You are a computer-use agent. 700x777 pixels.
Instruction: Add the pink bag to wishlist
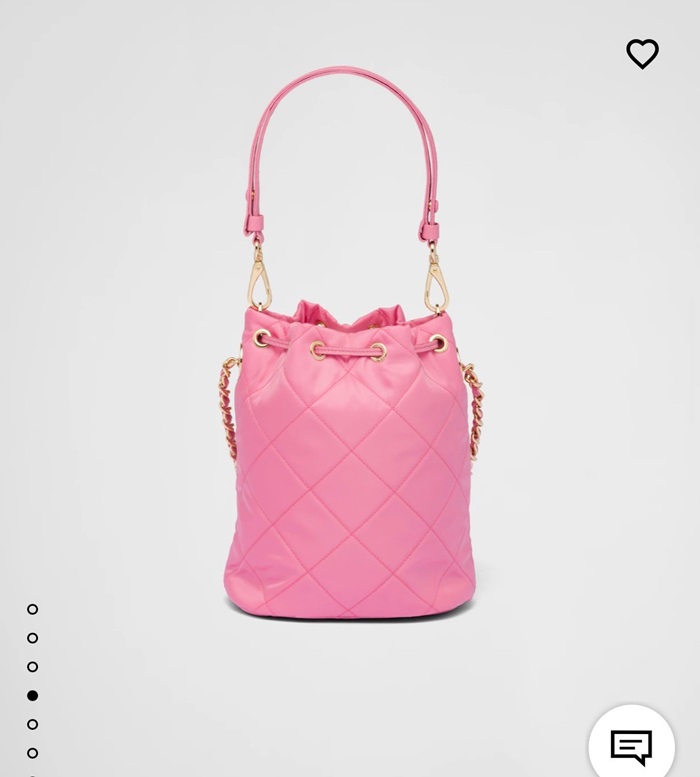tap(642, 54)
